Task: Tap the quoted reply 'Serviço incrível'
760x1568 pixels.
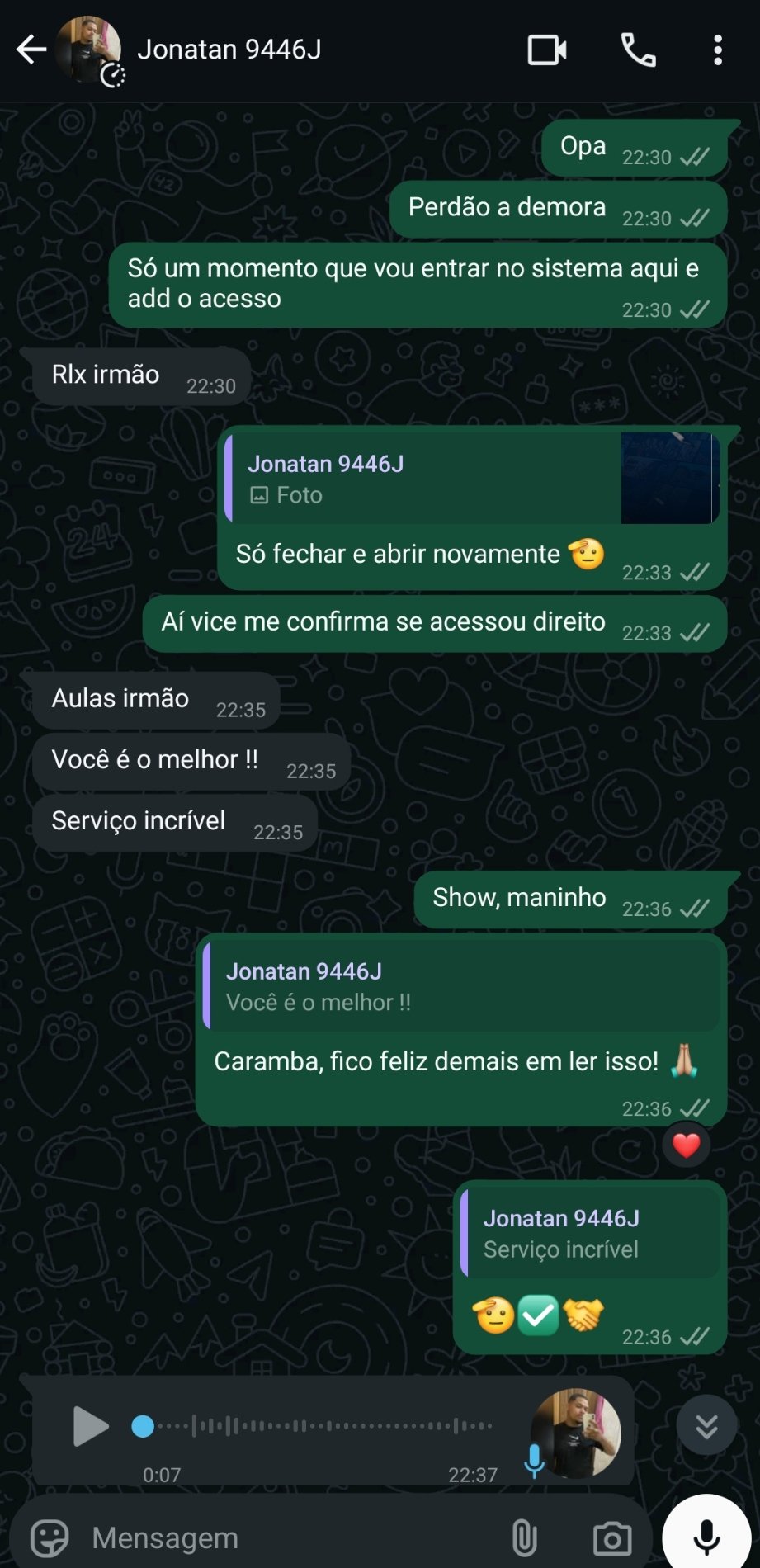Action: point(588,1232)
